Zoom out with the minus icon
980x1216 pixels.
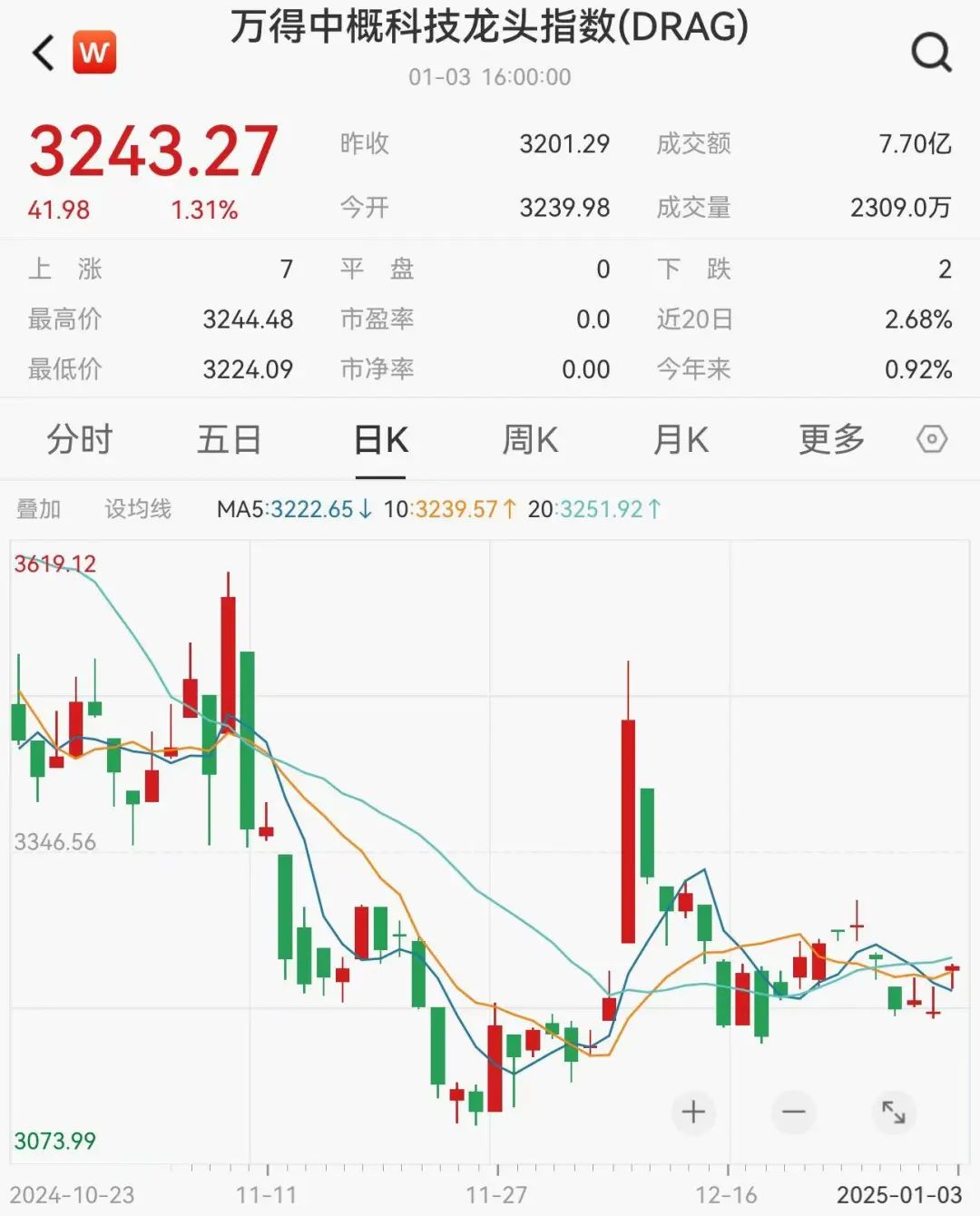(791, 1111)
